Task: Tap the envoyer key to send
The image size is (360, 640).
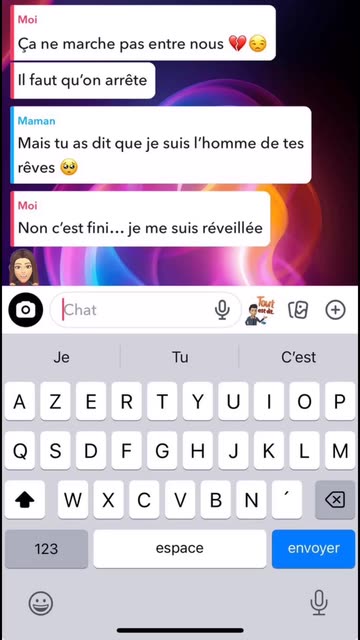Action: point(313,549)
